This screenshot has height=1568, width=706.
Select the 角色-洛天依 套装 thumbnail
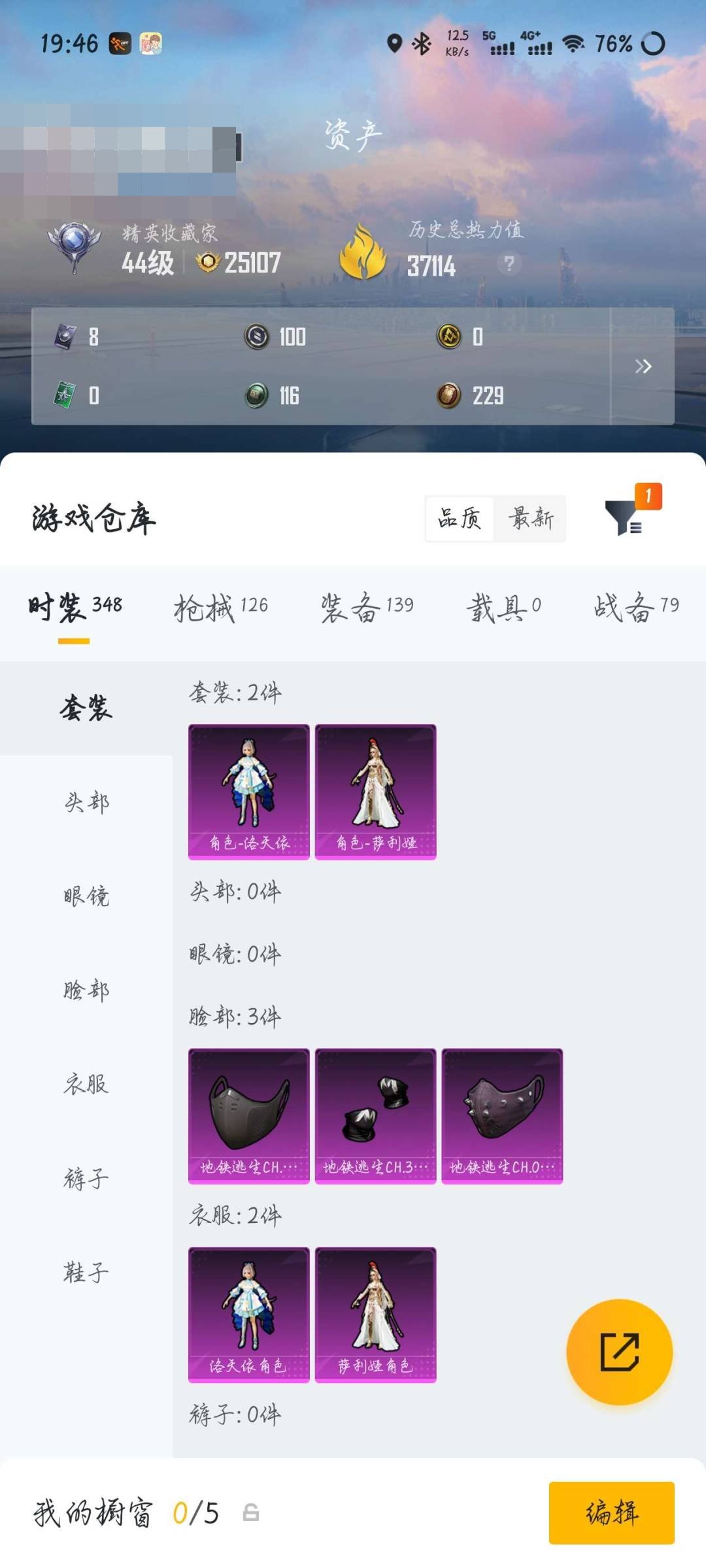(249, 791)
